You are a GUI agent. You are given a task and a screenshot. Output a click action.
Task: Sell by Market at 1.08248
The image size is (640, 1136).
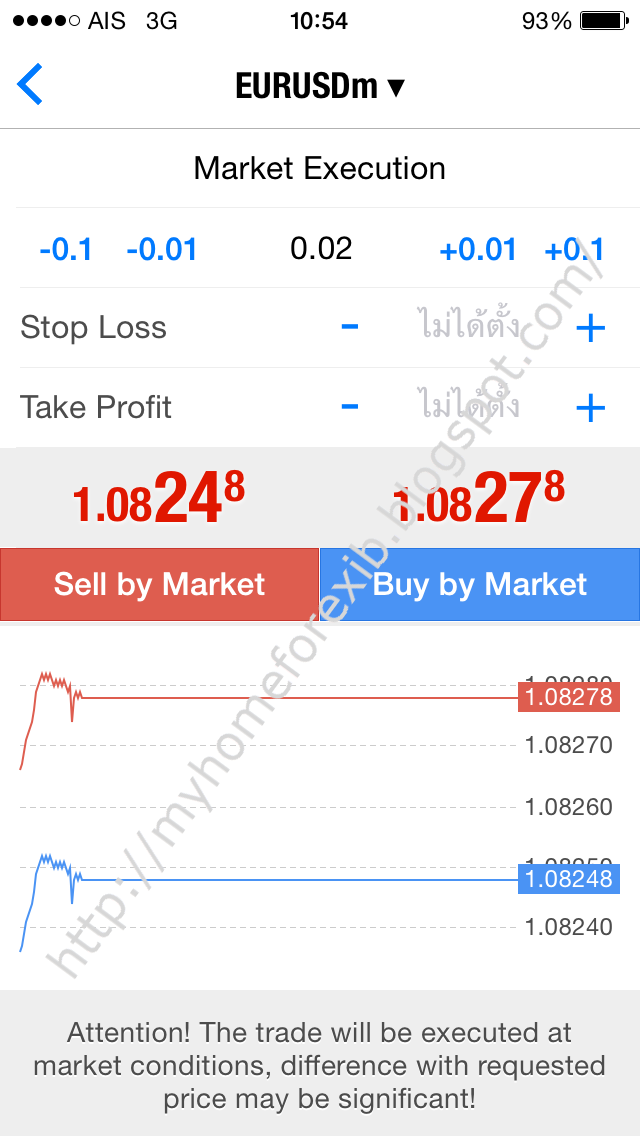pyautogui.click(x=159, y=584)
